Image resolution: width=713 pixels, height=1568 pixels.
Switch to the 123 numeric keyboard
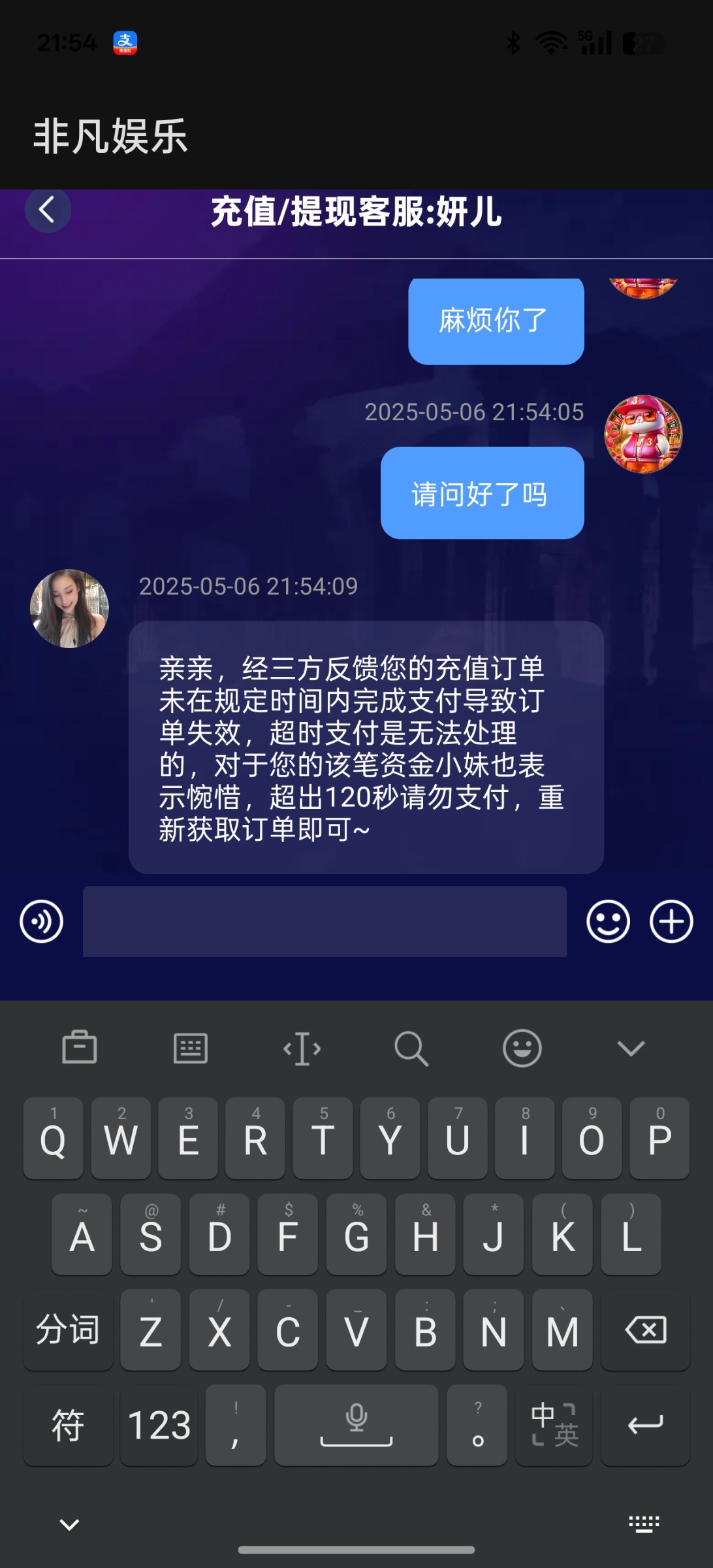[159, 1425]
